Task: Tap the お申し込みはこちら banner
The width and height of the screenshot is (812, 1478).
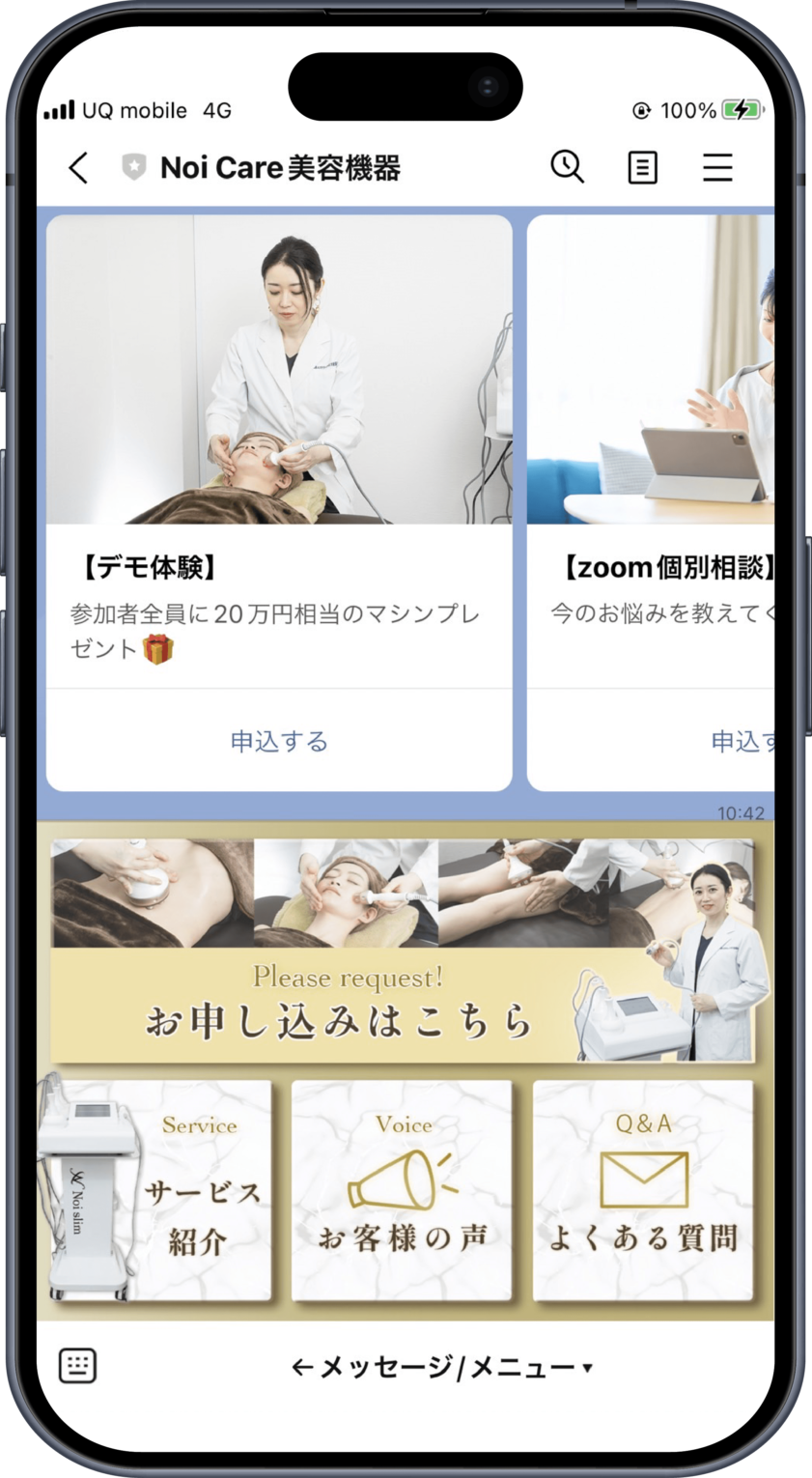Action: [x=406, y=951]
